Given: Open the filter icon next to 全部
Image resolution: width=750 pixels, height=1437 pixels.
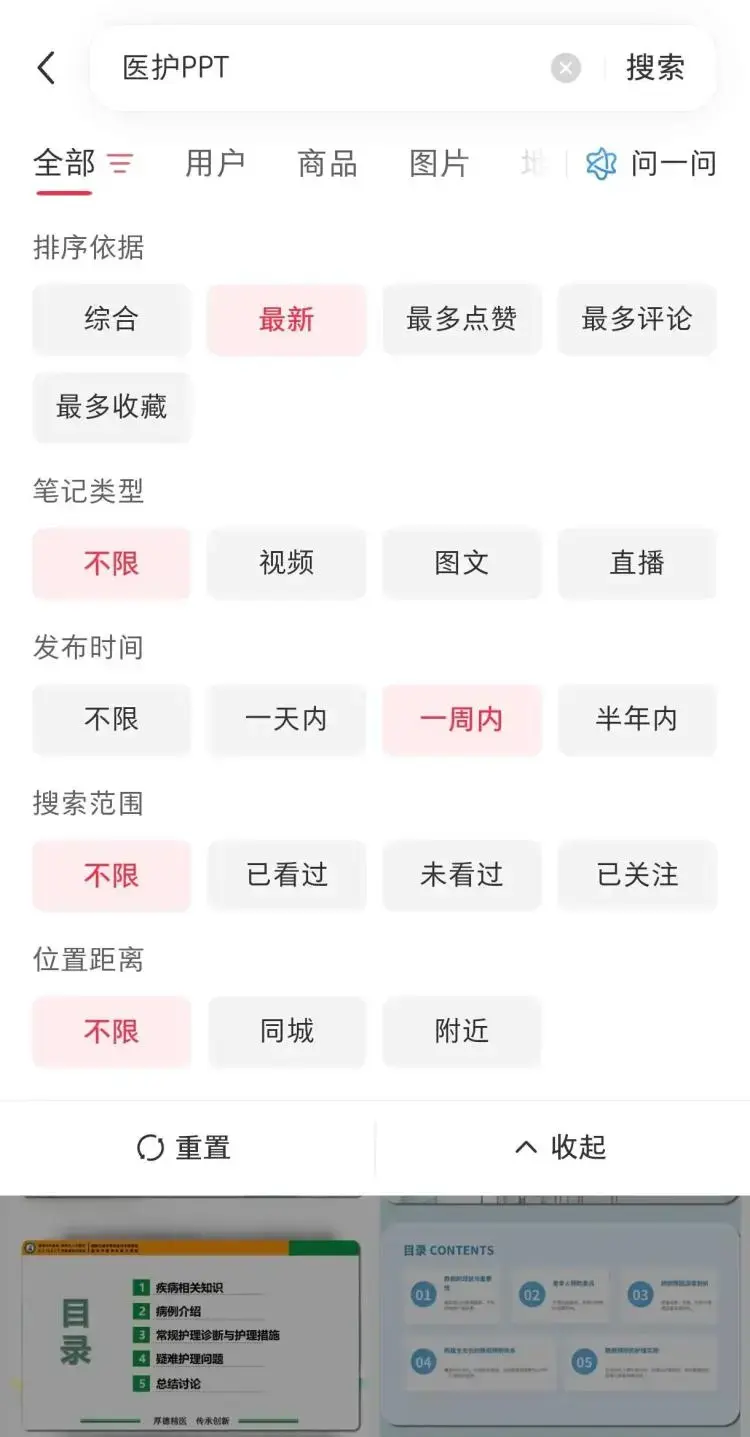Looking at the screenshot, I should [x=120, y=164].
